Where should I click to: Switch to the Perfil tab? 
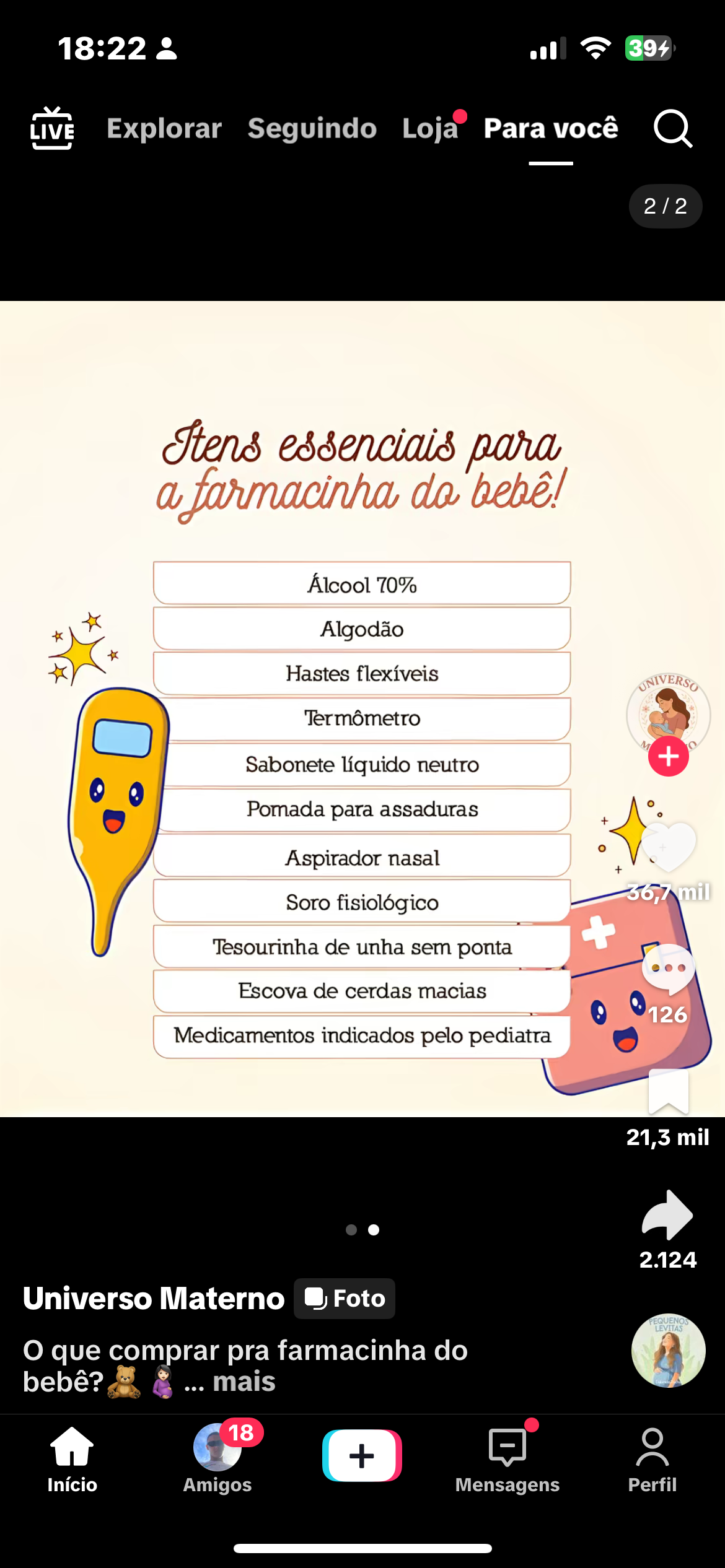coord(652,1458)
